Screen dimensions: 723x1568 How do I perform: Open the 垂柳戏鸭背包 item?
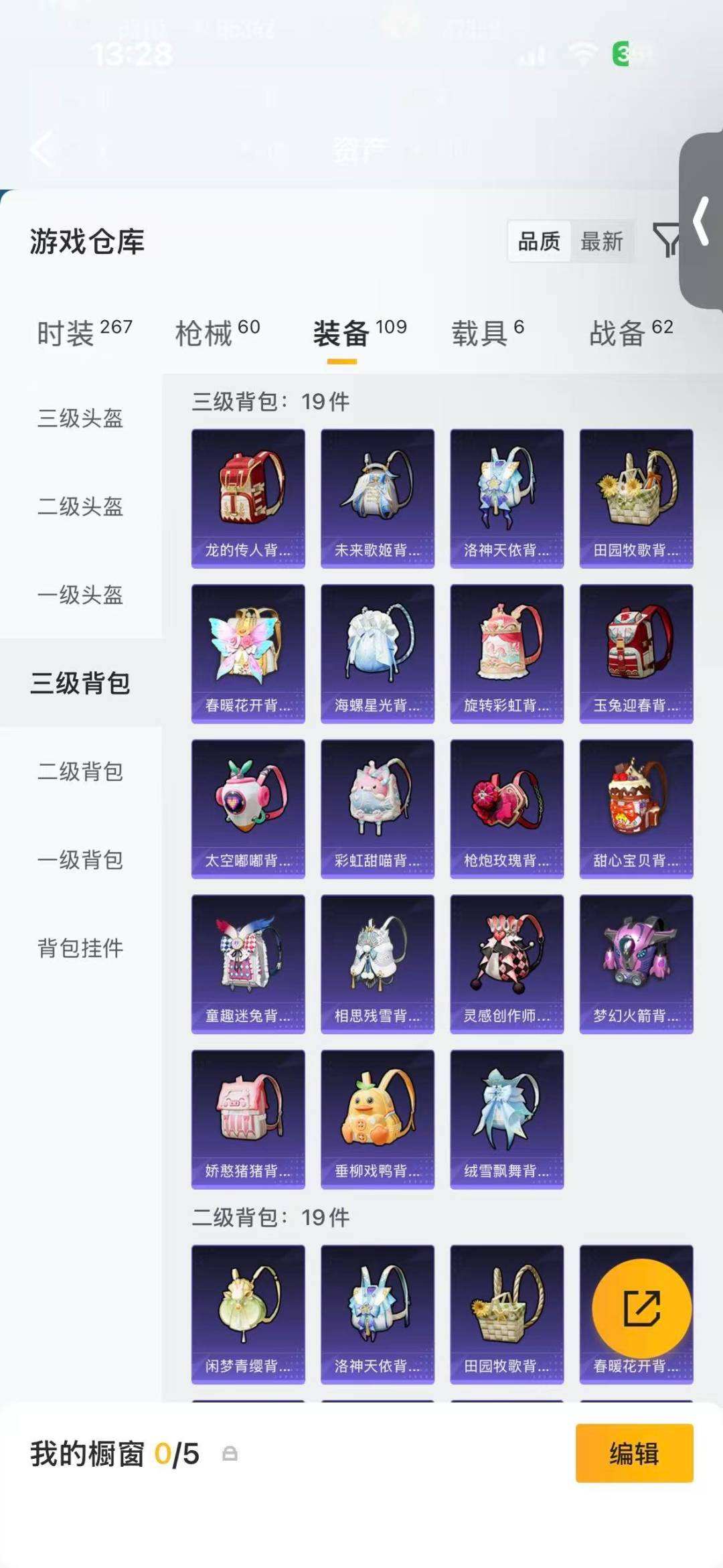[x=378, y=1119]
